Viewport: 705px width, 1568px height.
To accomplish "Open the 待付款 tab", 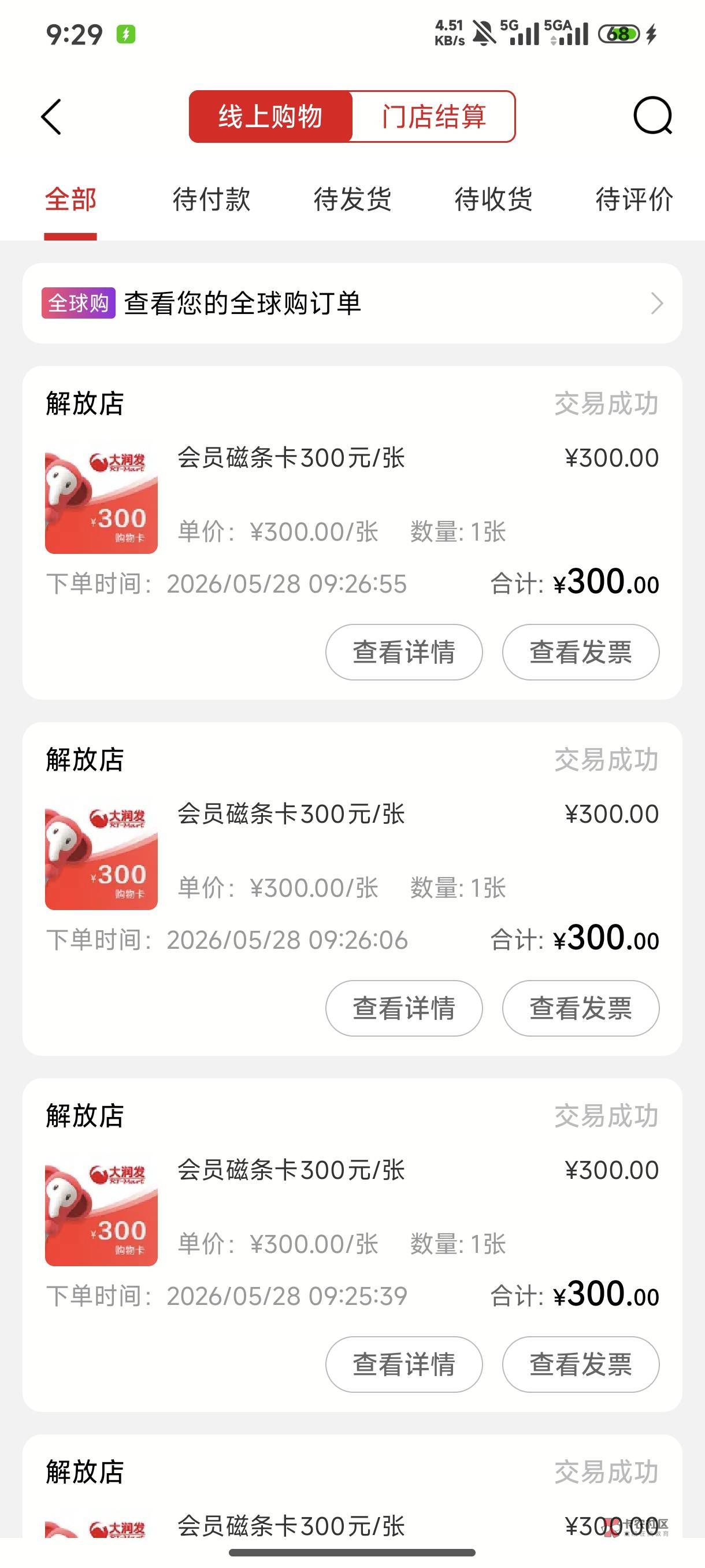I will coord(211,199).
